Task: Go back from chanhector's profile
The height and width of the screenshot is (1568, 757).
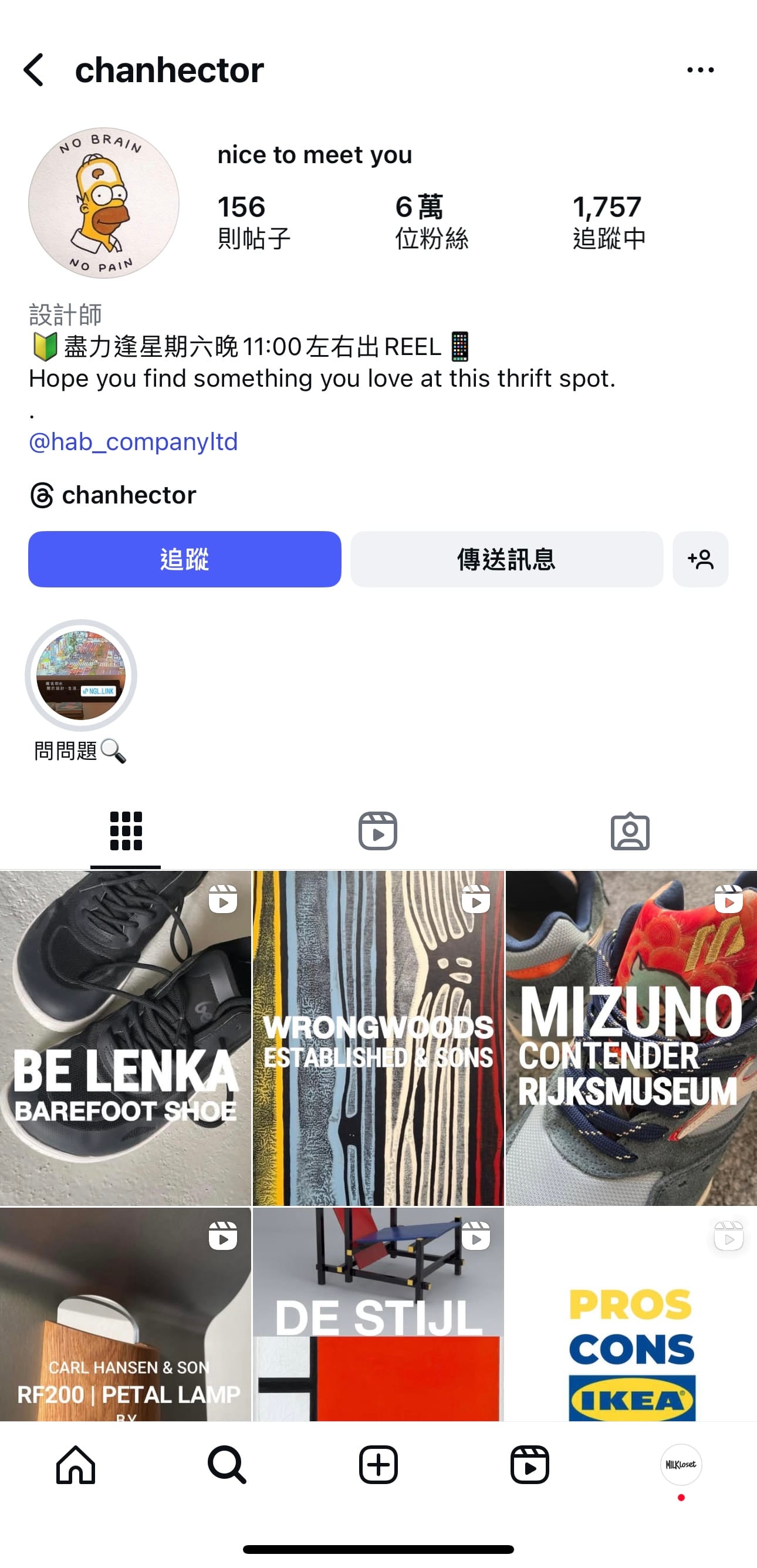Action: tap(35, 69)
